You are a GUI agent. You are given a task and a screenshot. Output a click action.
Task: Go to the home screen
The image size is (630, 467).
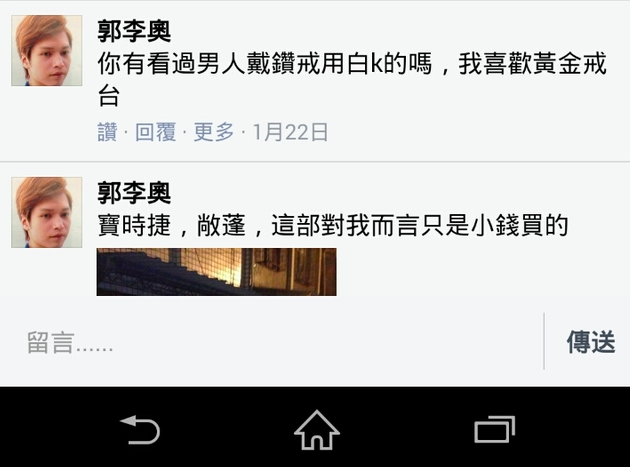(316, 430)
